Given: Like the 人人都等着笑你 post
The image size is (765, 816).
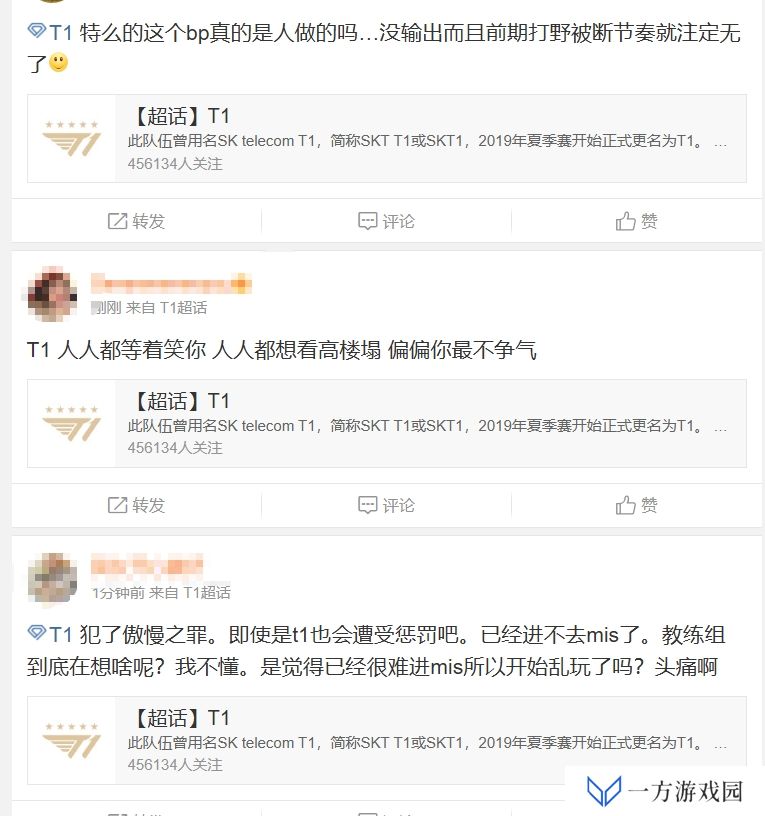Looking at the screenshot, I should (637, 505).
